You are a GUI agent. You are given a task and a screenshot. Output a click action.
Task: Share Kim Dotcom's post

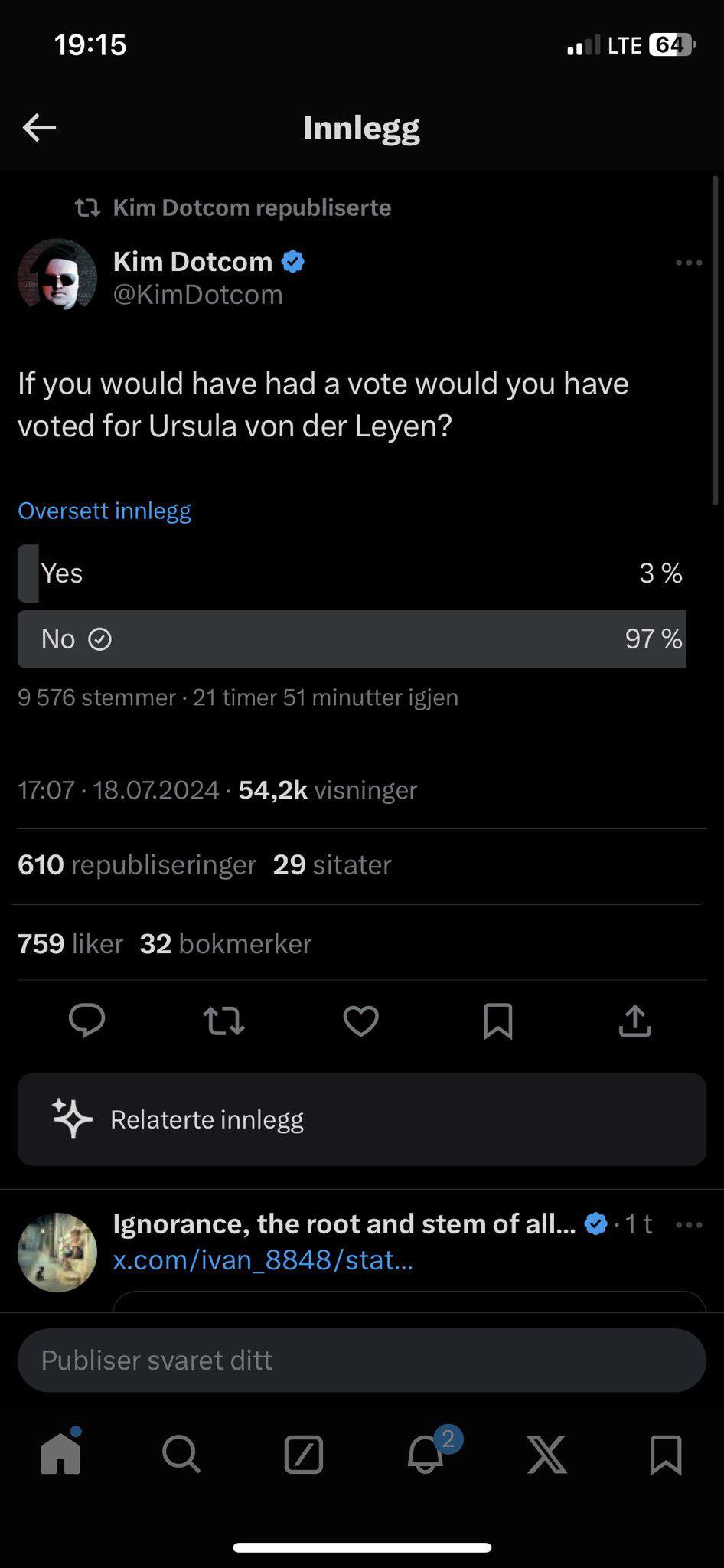pos(634,1021)
